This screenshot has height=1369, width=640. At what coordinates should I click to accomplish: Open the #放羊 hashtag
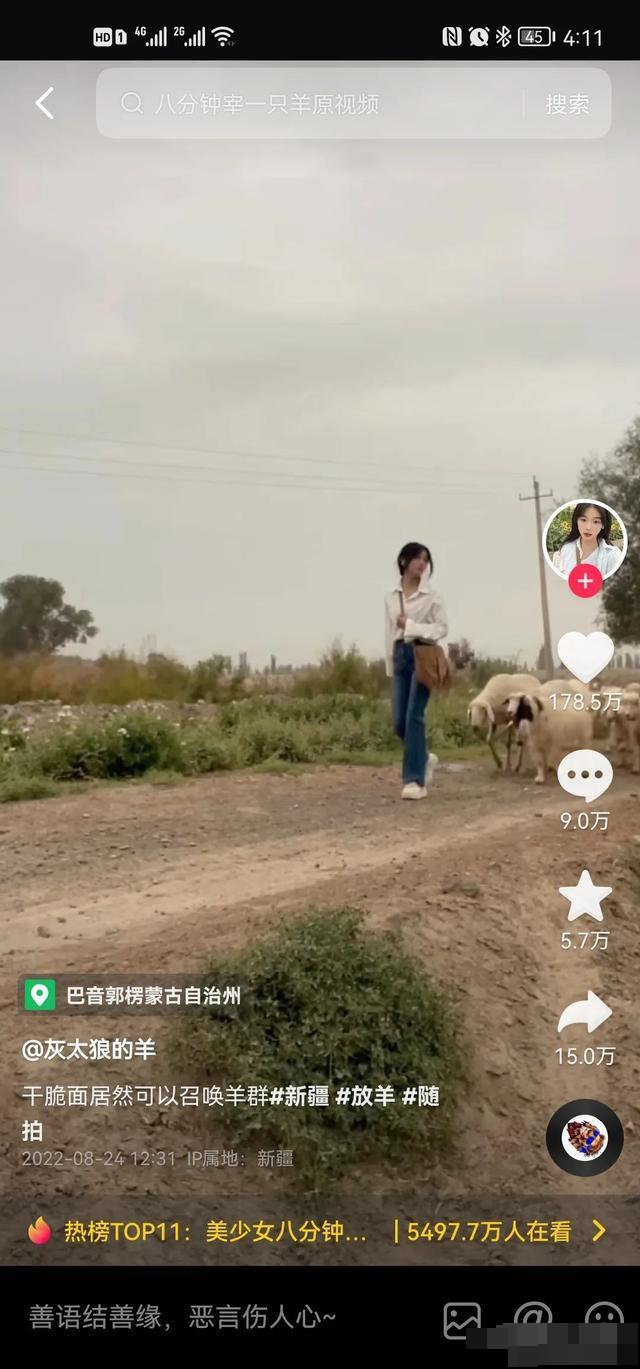(365, 1096)
